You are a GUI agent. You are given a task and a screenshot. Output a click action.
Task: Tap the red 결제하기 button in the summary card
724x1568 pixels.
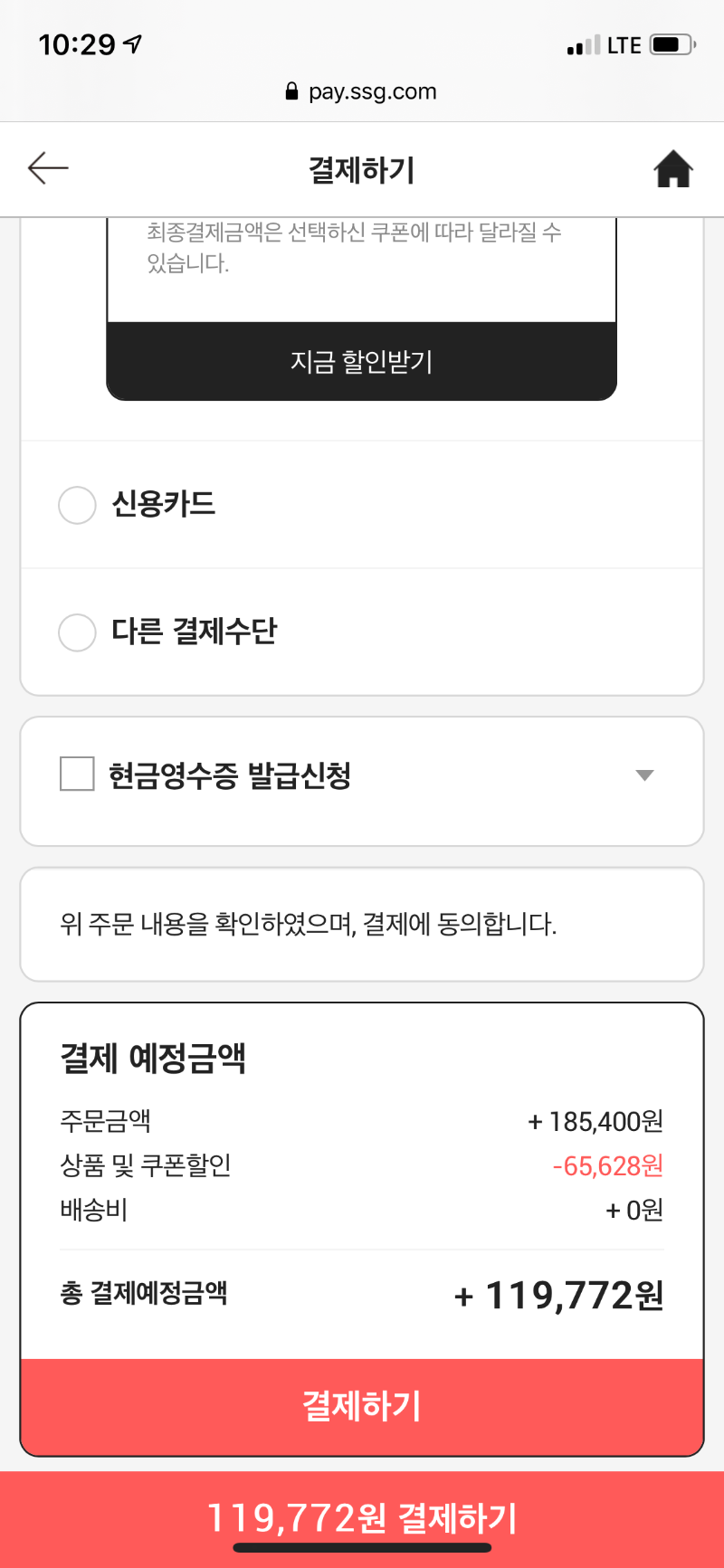[x=362, y=1405]
